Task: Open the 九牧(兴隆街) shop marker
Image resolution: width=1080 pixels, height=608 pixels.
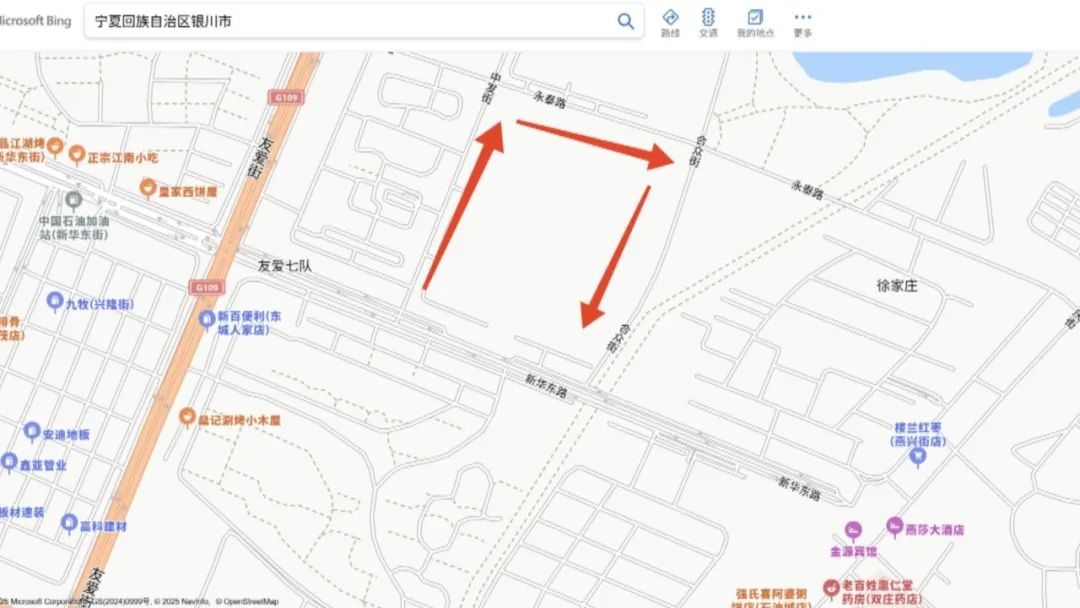Action: click(55, 301)
